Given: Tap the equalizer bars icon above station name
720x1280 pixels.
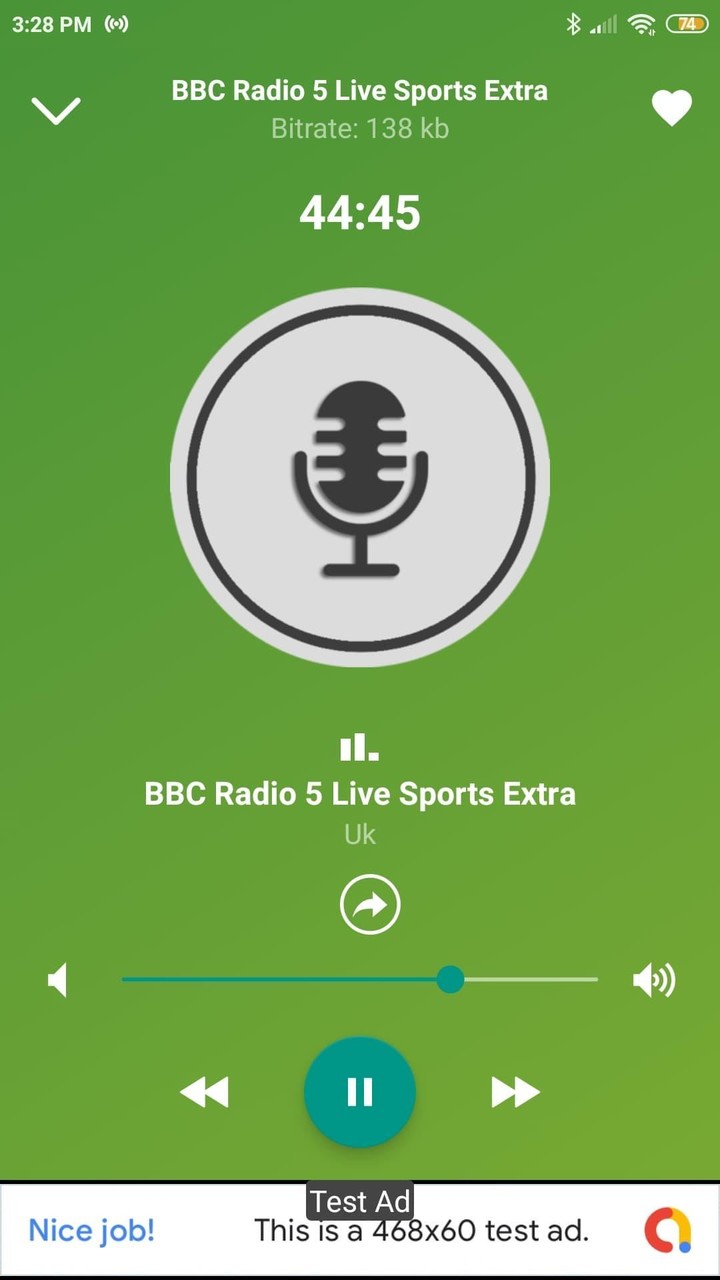Looking at the screenshot, I should tap(359, 746).
